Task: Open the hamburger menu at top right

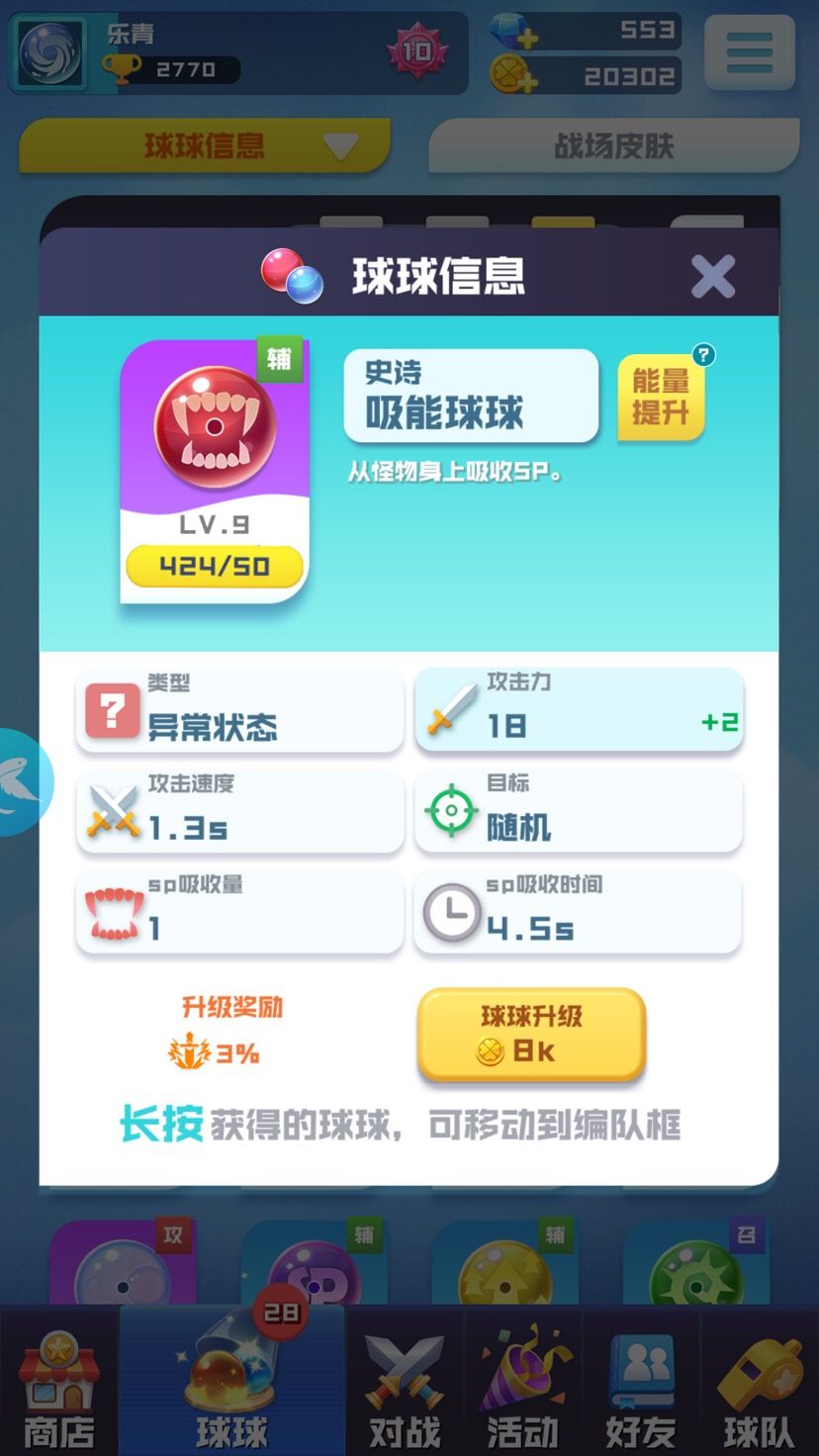Action: point(749,53)
